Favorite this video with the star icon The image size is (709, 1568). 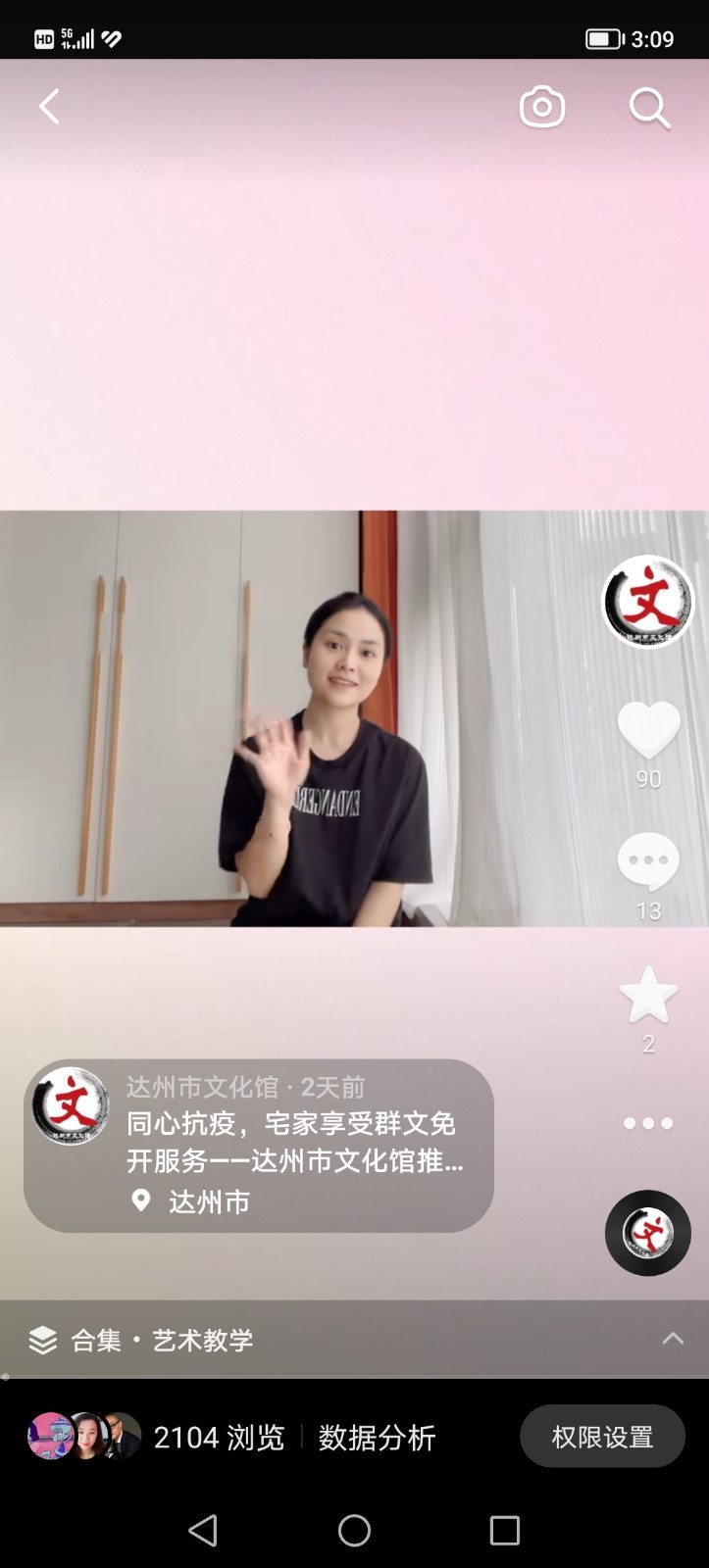[x=648, y=996]
